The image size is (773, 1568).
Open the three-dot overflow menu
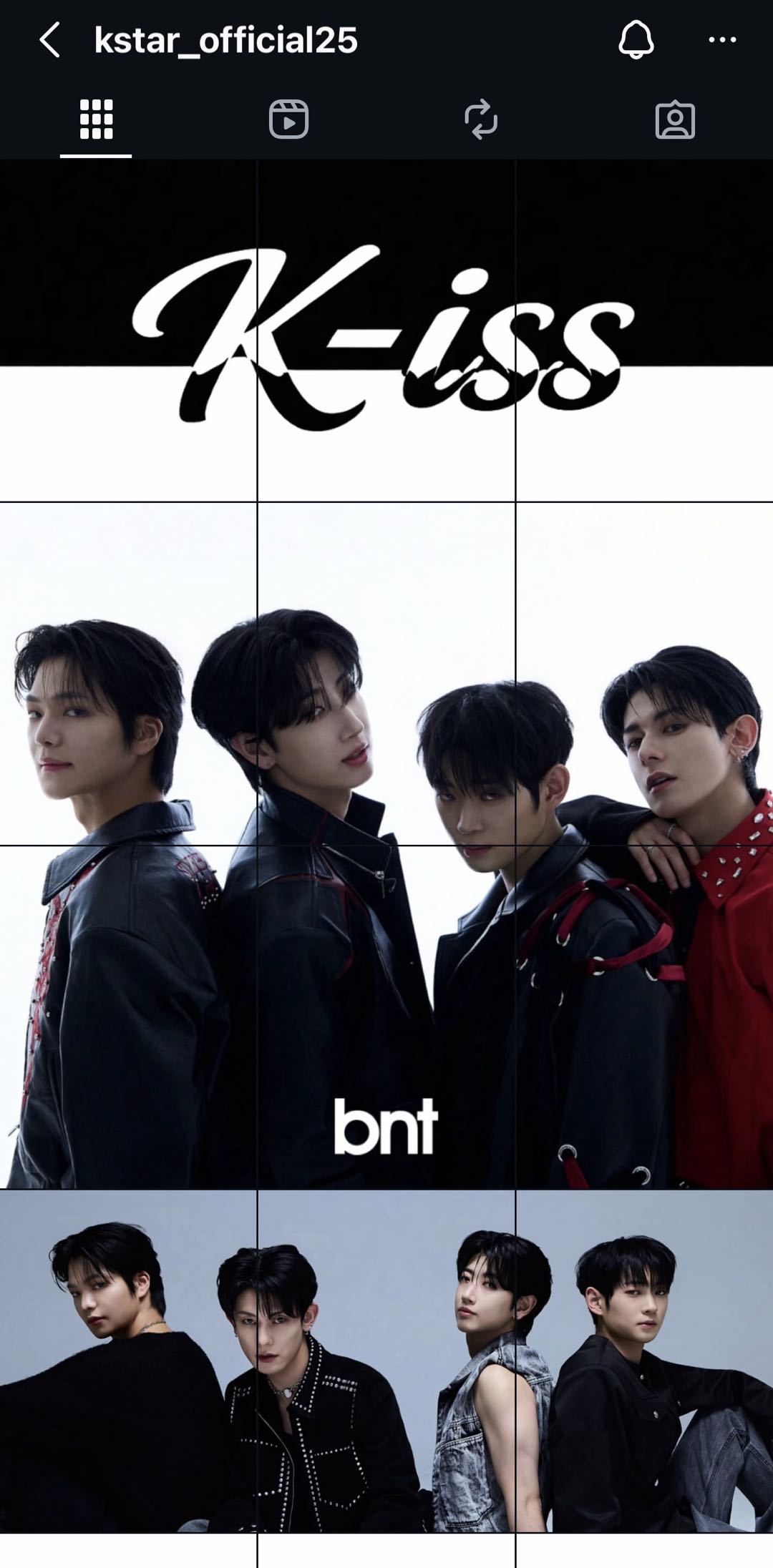tap(722, 40)
